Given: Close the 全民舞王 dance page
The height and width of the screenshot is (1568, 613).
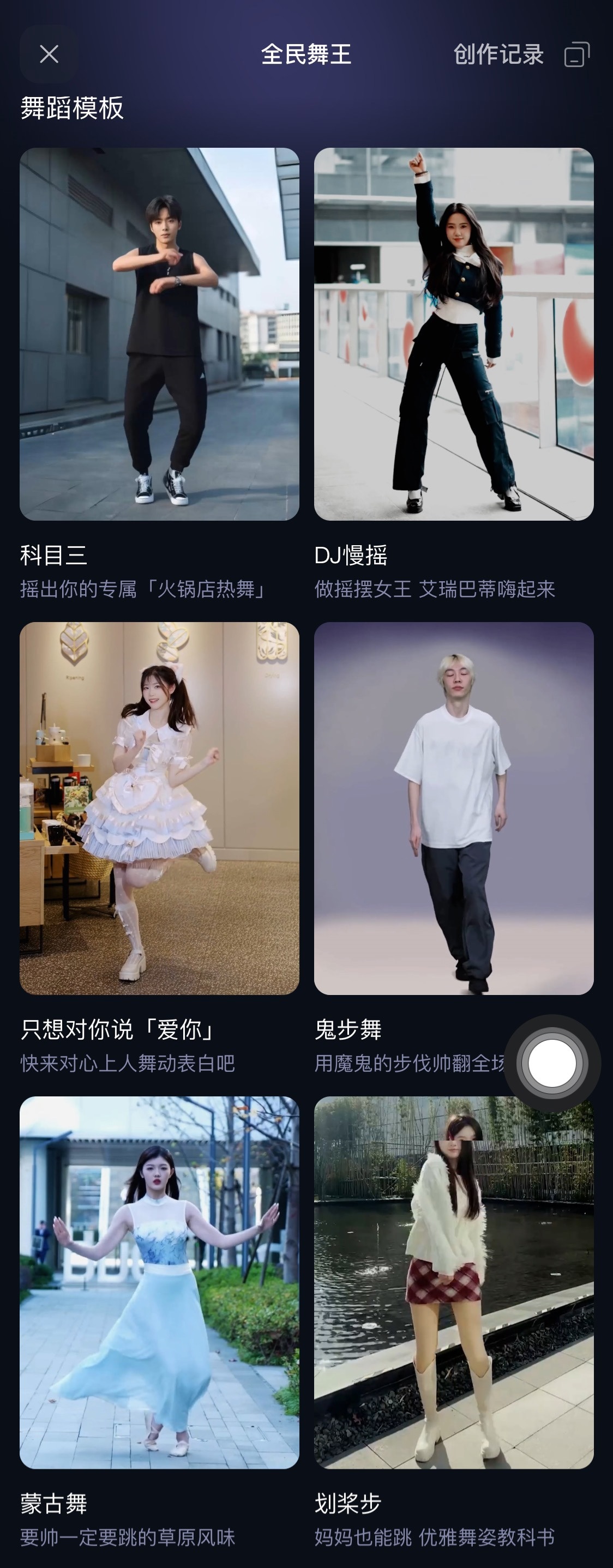Looking at the screenshot, I should point(49,55).
